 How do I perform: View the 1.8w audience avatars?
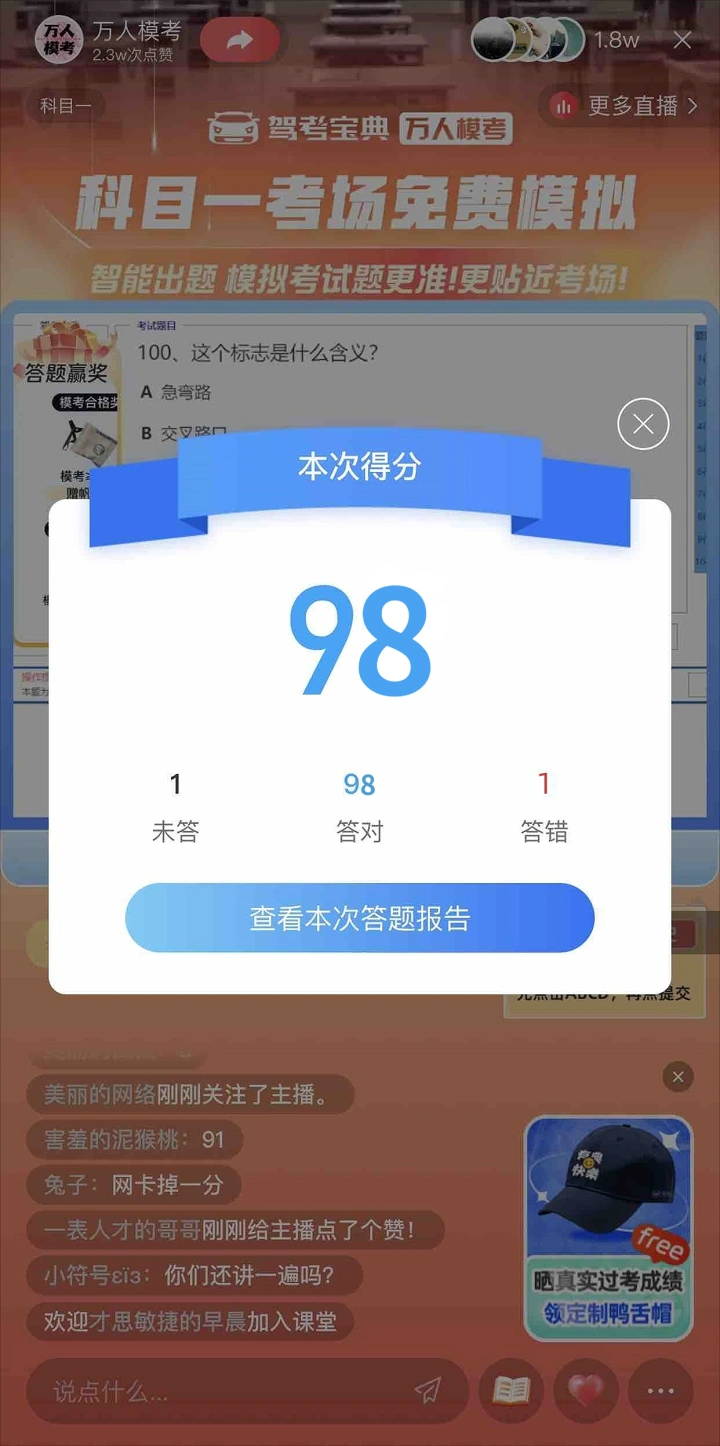[528, 40]
